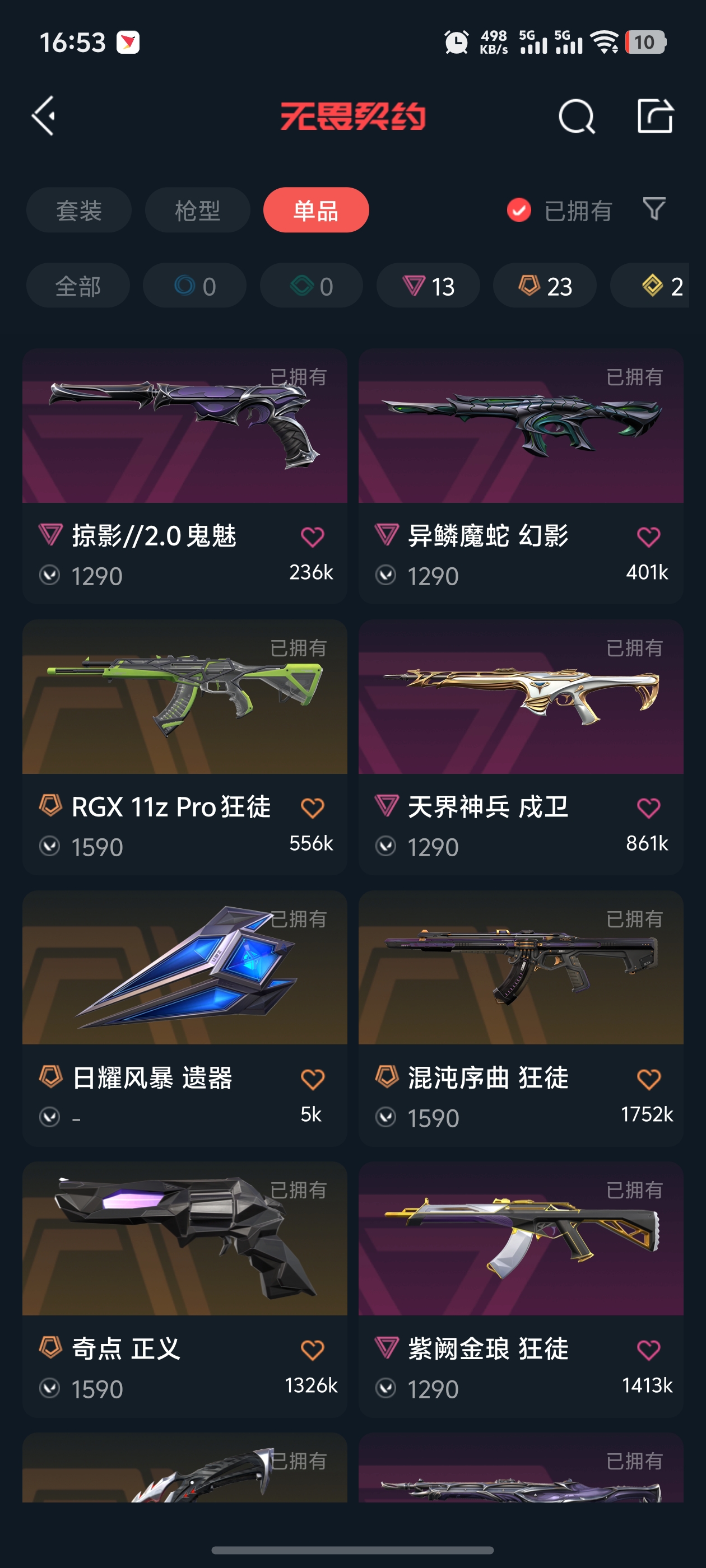Image resolution: width=706 pixels, height=1568 pixels.
Task: Open the filter options via funnel icon
Action: 653,210
